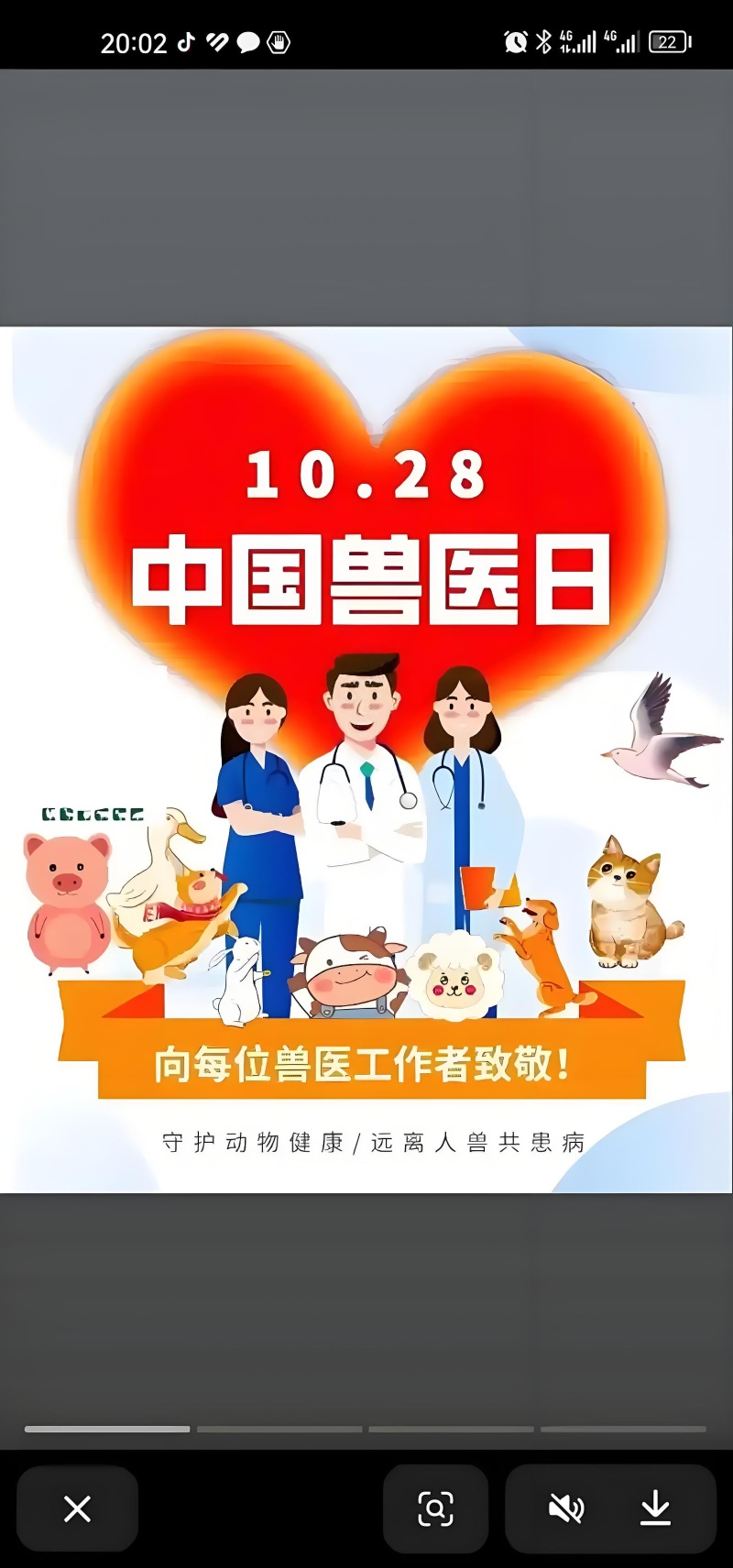Download this image
Viewport: 733px width, 1568px height.
pos(655,1508)
